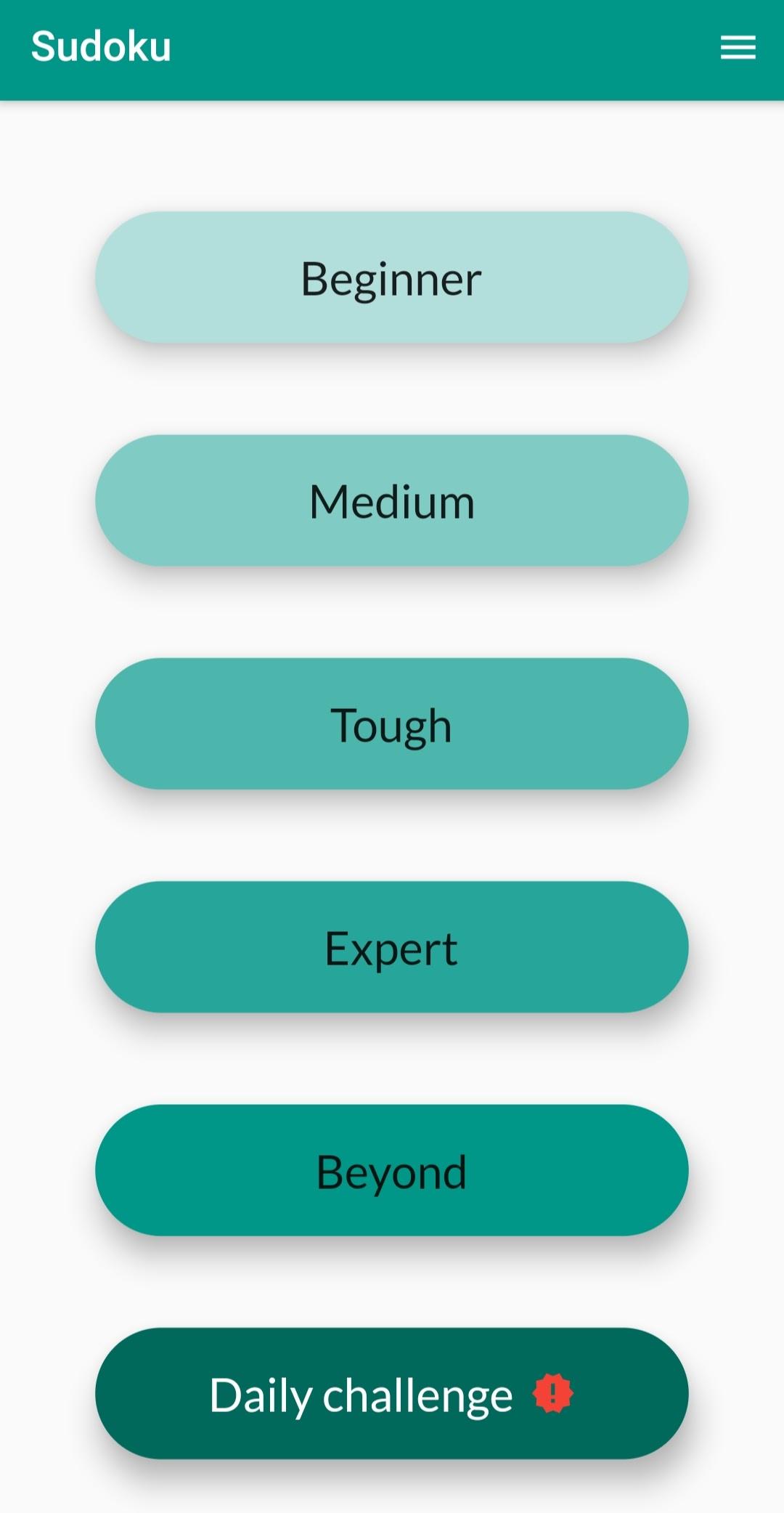Start a Beginner sudoku puzzle
Viewport: 784px width, 1513px height.
392,277
